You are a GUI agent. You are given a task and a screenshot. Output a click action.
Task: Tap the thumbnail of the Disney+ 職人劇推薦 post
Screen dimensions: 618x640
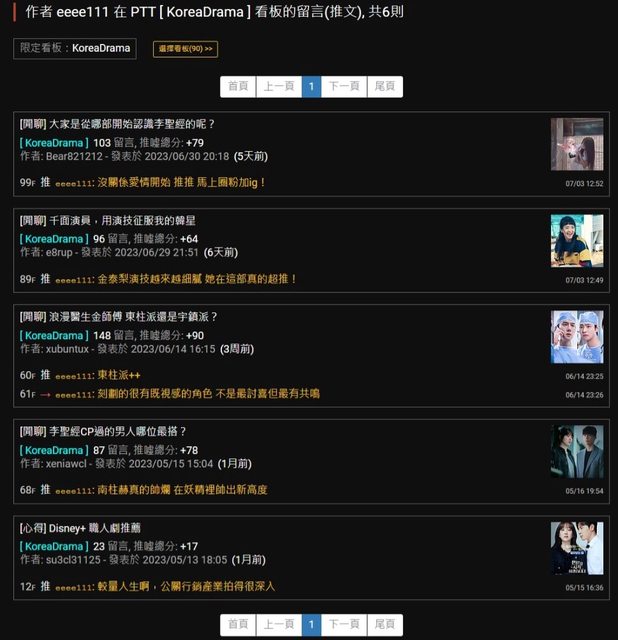tap(577, 548)
